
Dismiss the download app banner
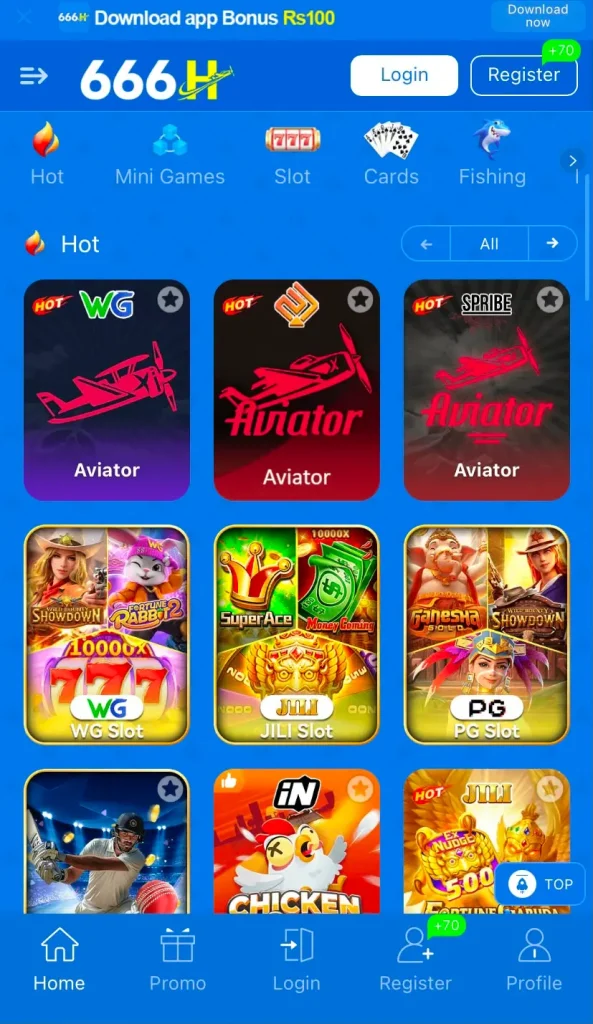click(x=24, y=17)
